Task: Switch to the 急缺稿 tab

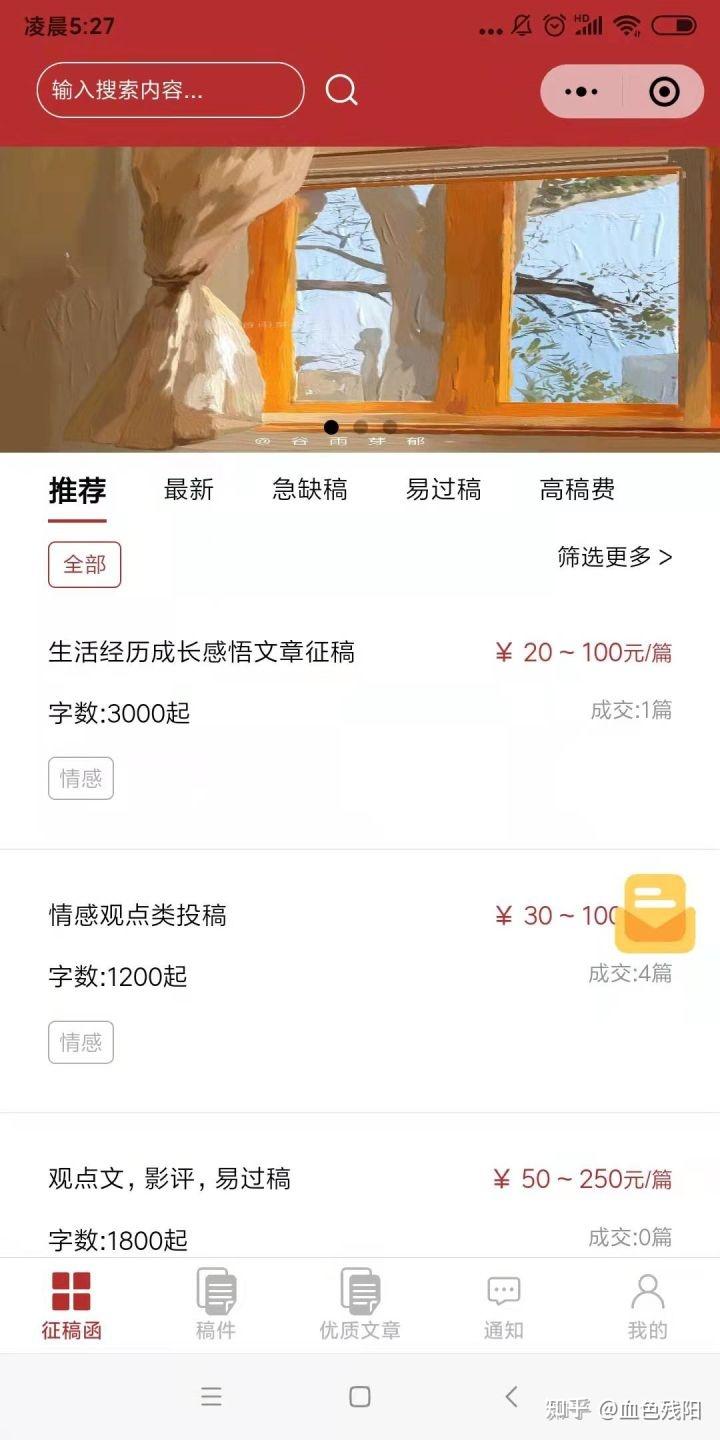Action: (x=310, y=489)
